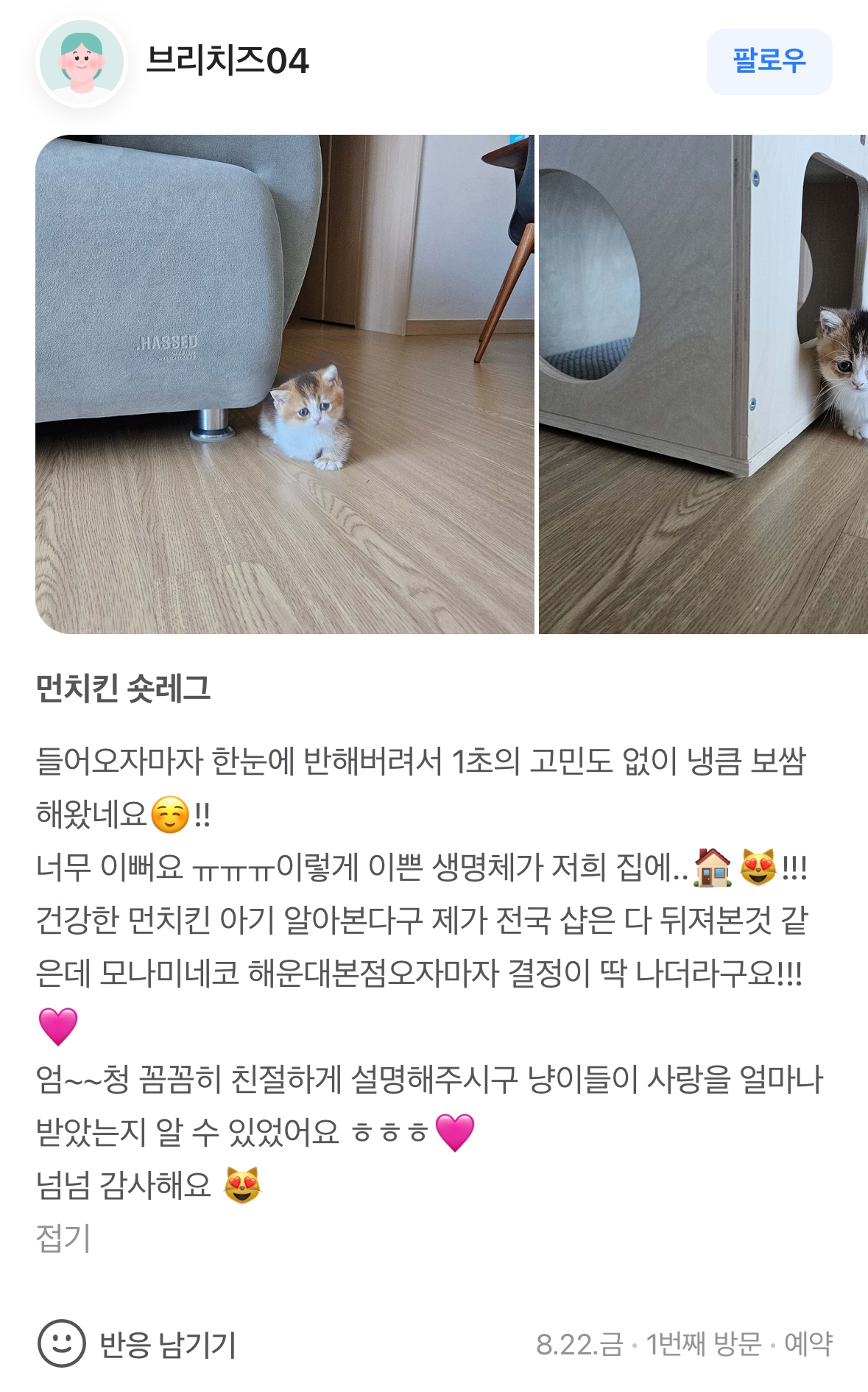Open the kitten photo by the sofa
The image size is (868, 1392).
(x=285, y=384)
